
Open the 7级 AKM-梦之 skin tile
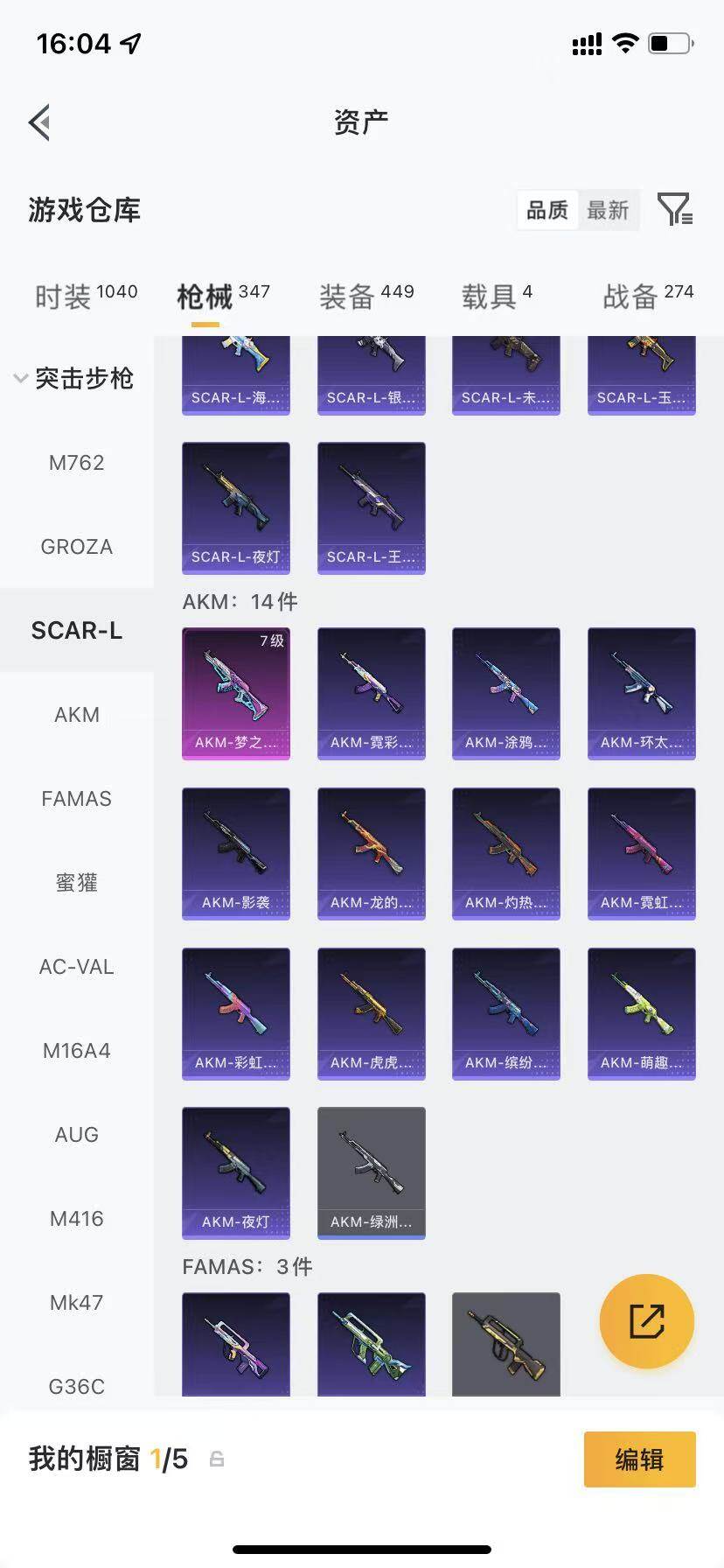click(236, 693)
